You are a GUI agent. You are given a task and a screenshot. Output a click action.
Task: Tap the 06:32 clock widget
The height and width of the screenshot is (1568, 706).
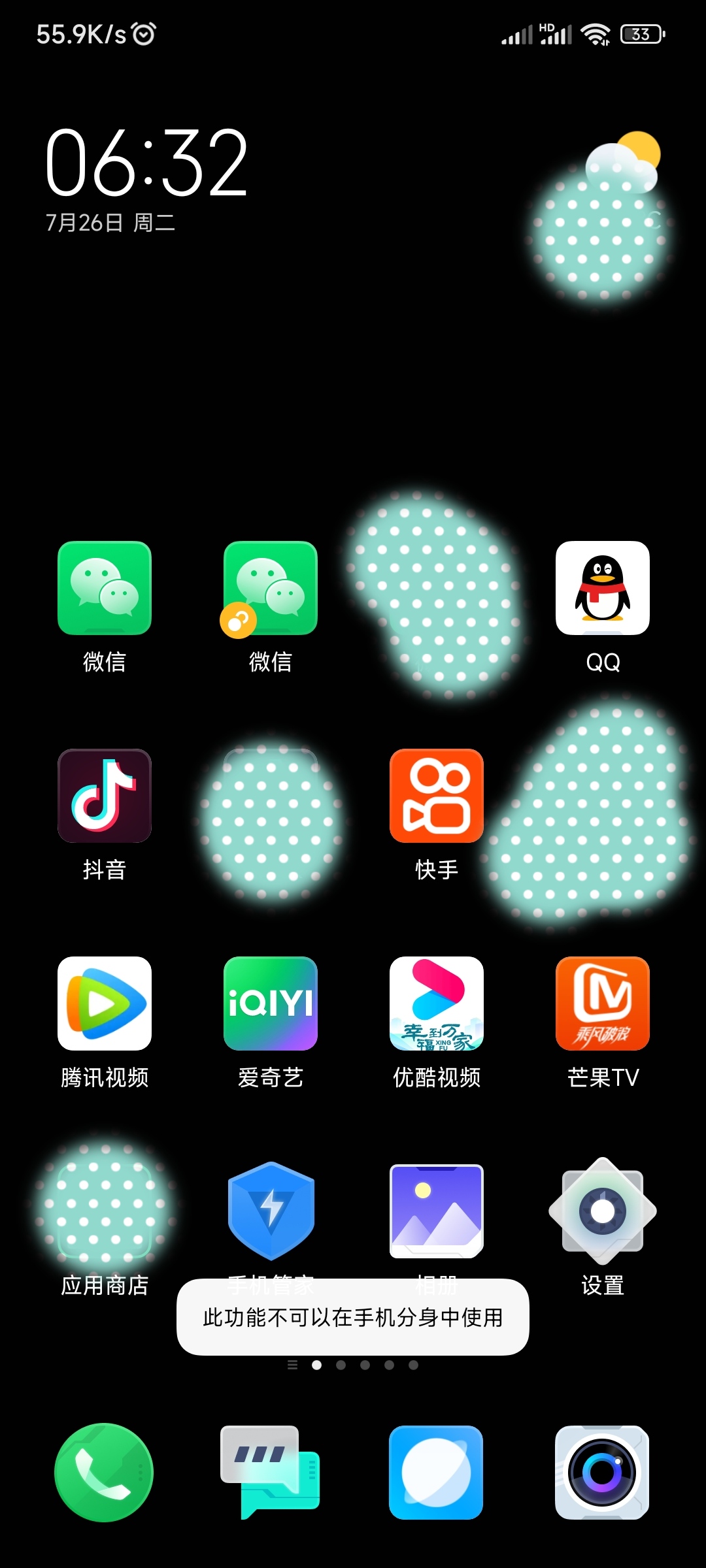coord(146,163)
